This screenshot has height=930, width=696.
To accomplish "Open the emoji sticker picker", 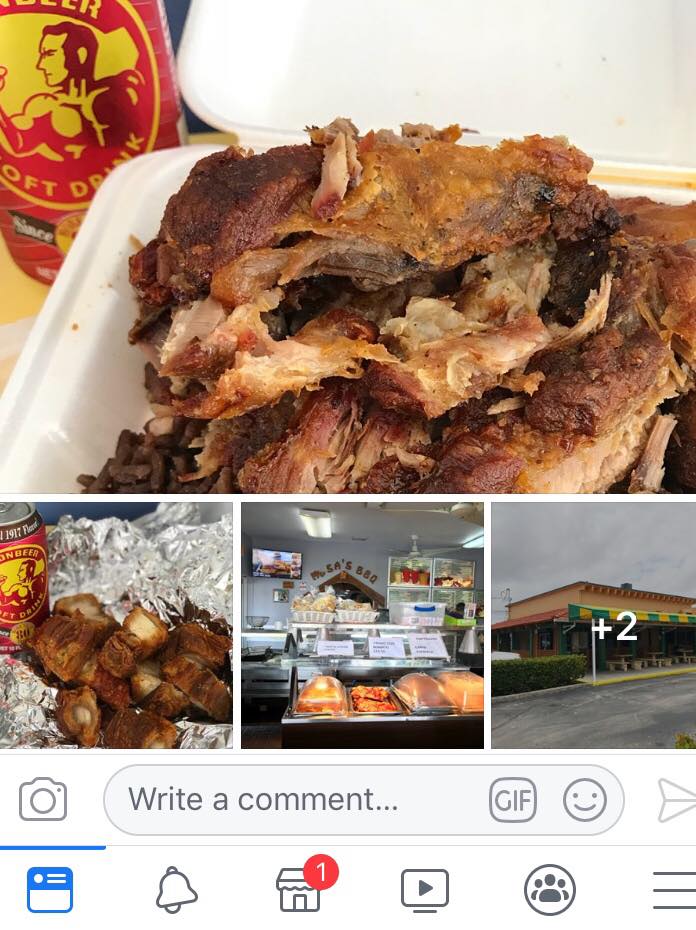I will (585, 800).
